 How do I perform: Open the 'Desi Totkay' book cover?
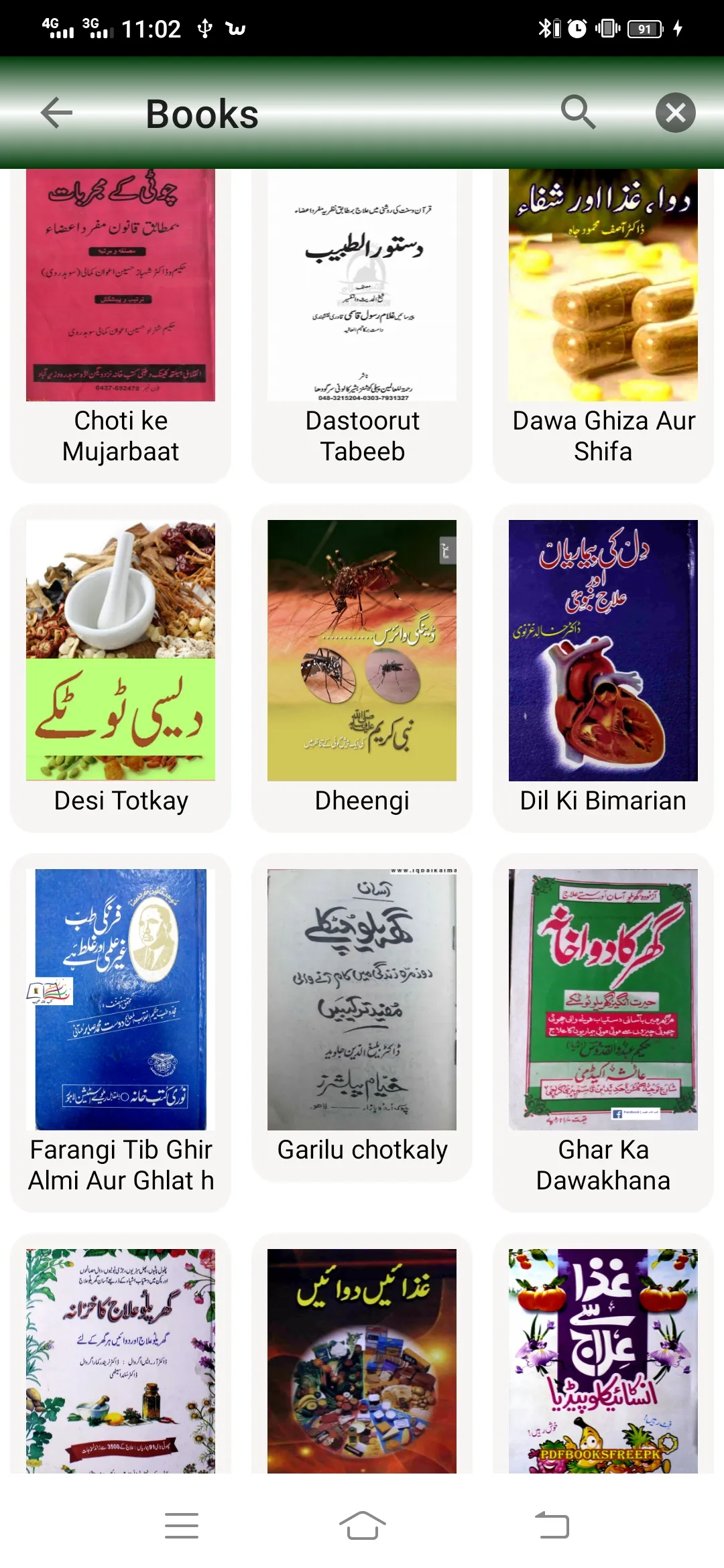[x=122, y=650]
